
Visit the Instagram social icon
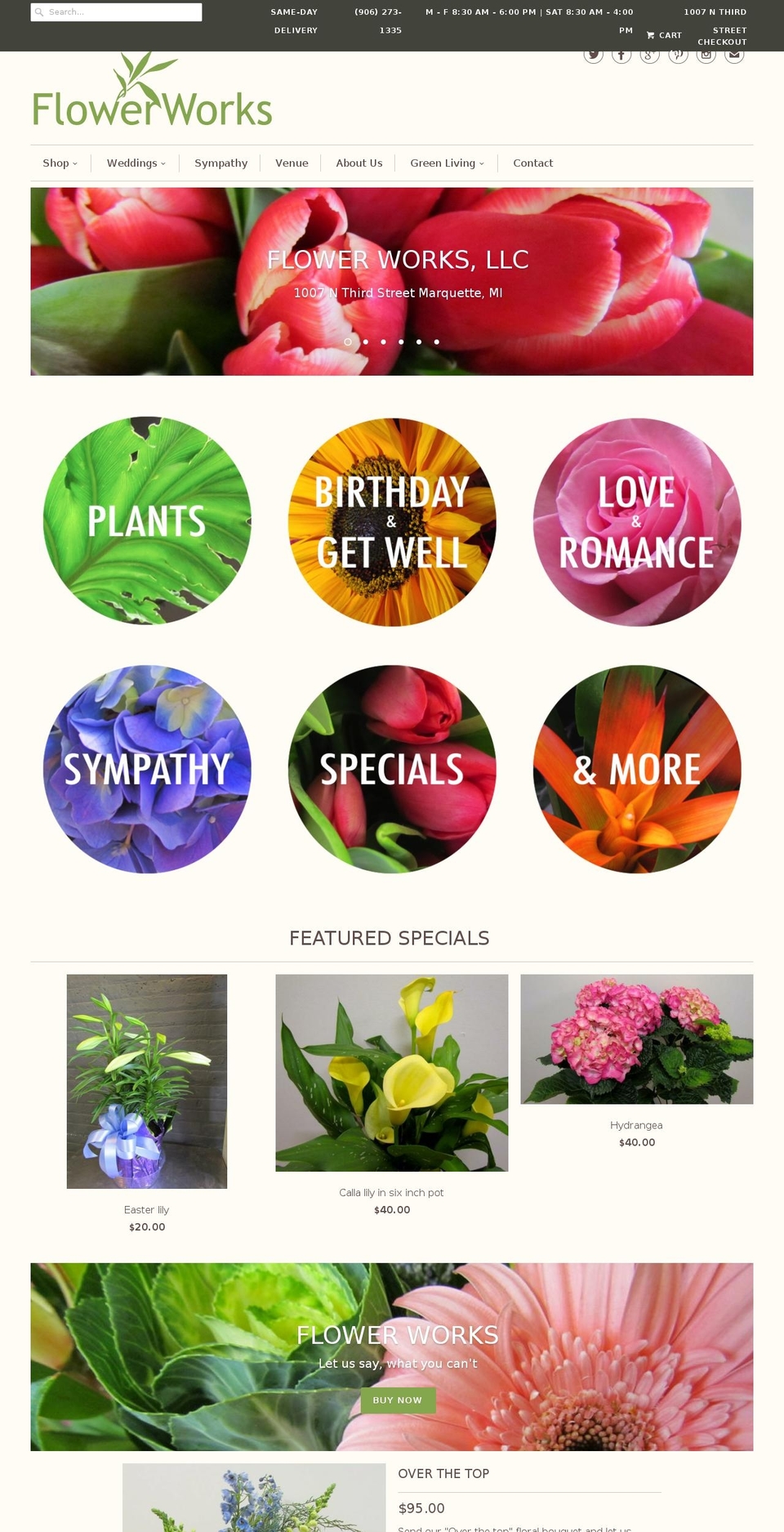705,53
